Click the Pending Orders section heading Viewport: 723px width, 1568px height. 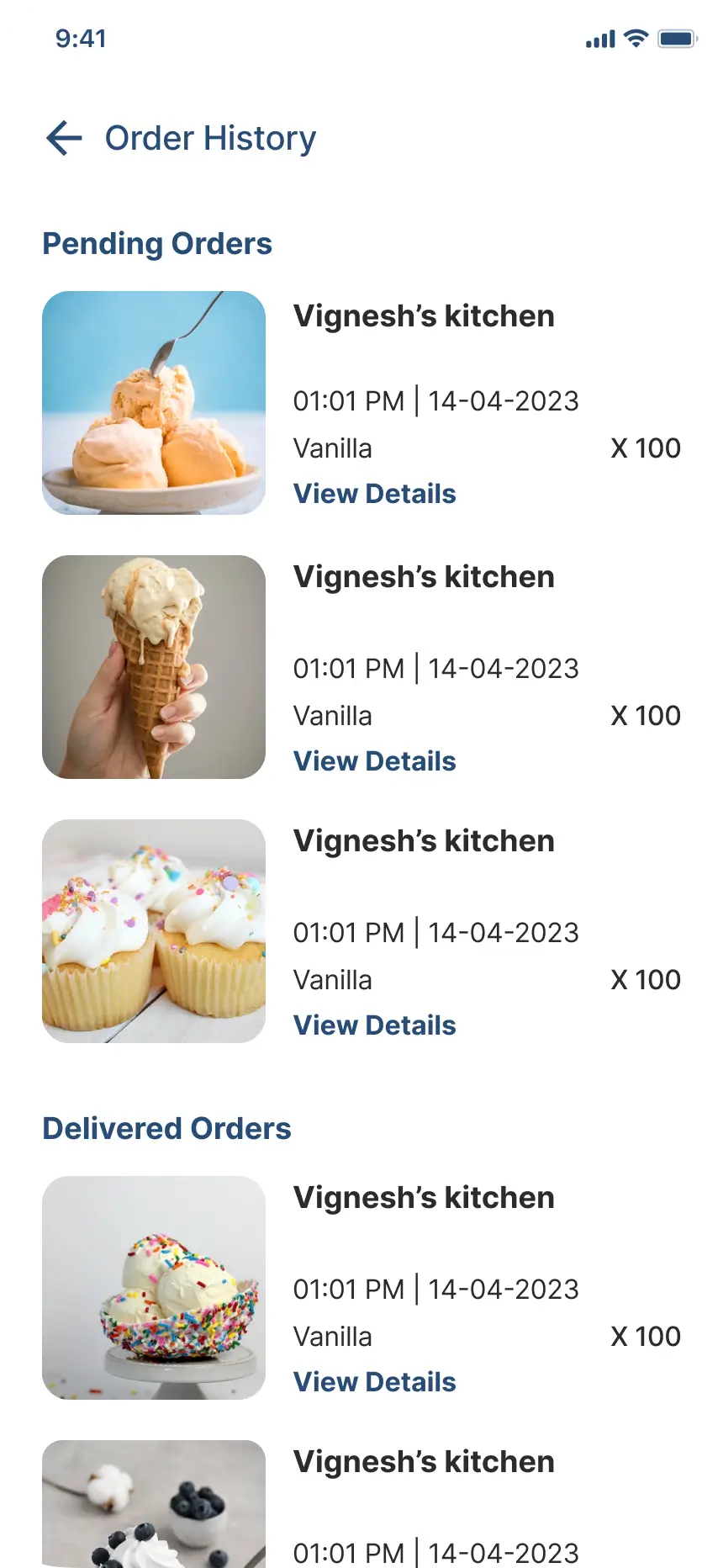coord(156,243)
